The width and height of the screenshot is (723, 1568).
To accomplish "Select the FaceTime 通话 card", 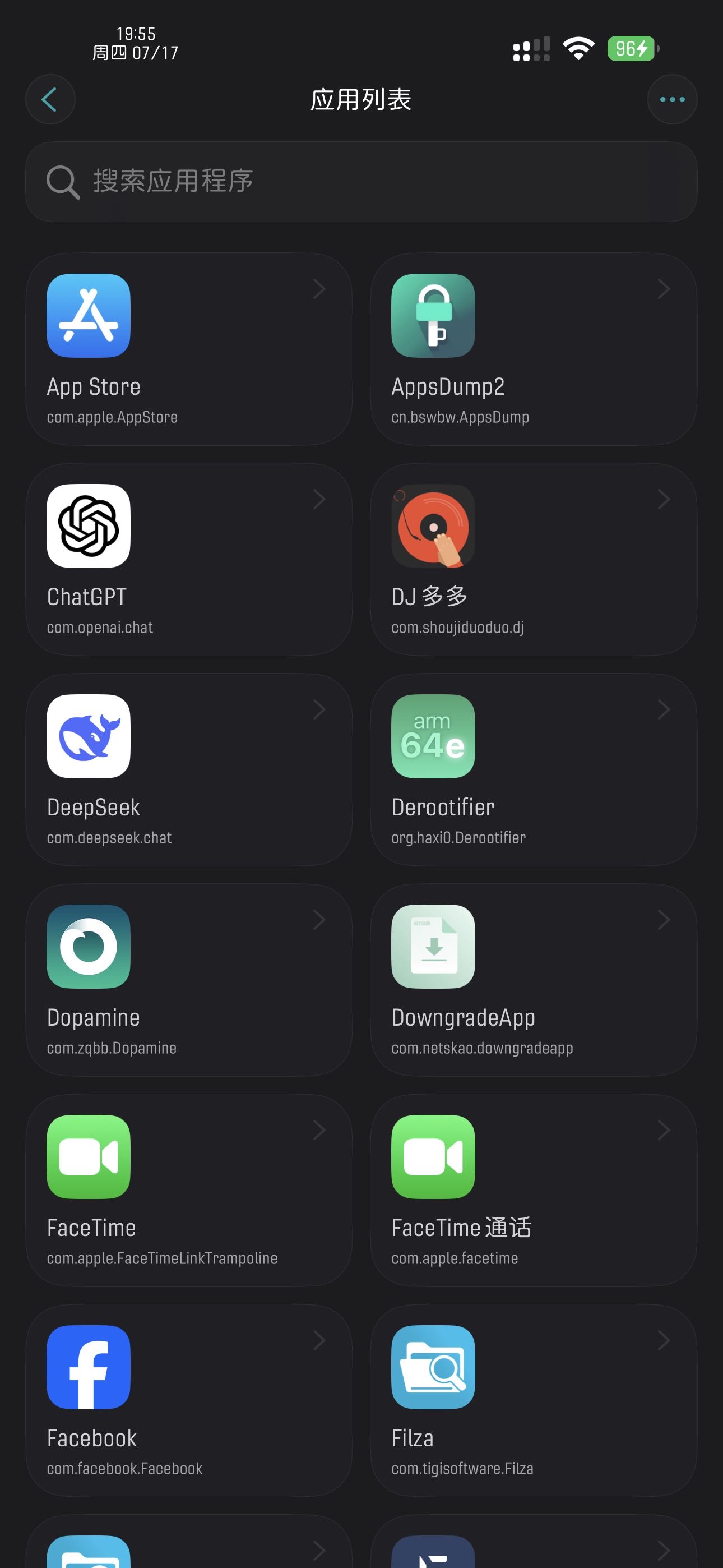I will coord(533,1190).
